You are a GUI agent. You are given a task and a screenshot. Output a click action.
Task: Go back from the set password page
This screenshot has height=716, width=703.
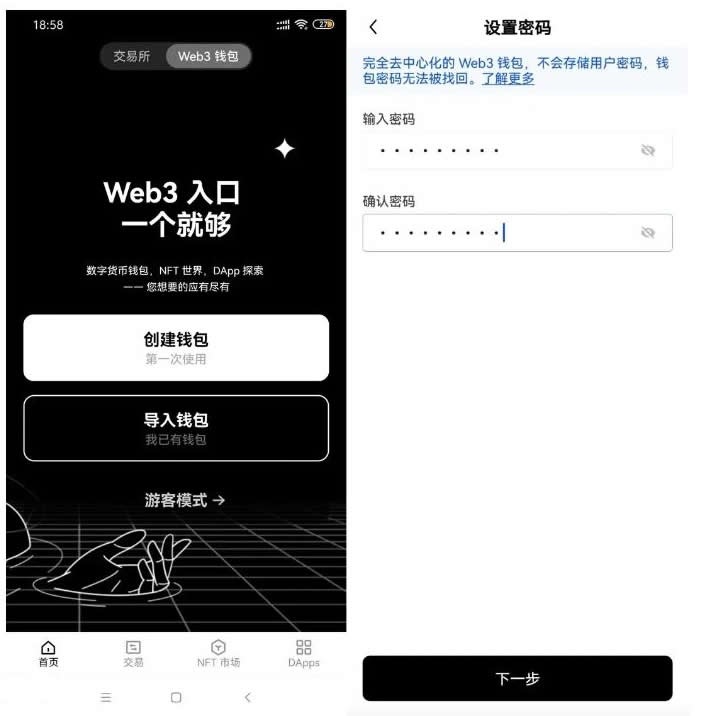[373, 27]
